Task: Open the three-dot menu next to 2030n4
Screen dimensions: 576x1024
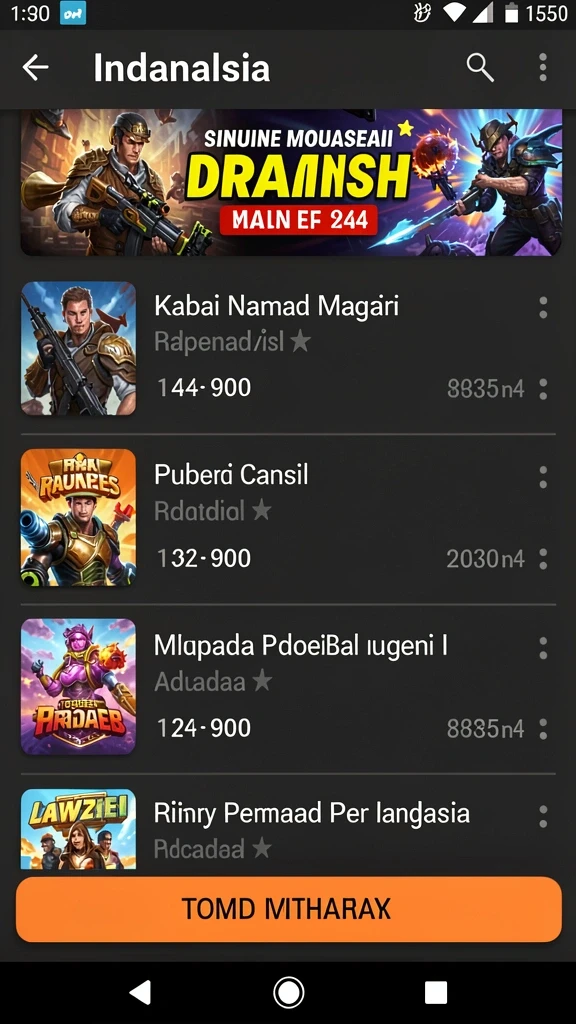Action: (x=543, y=559)
